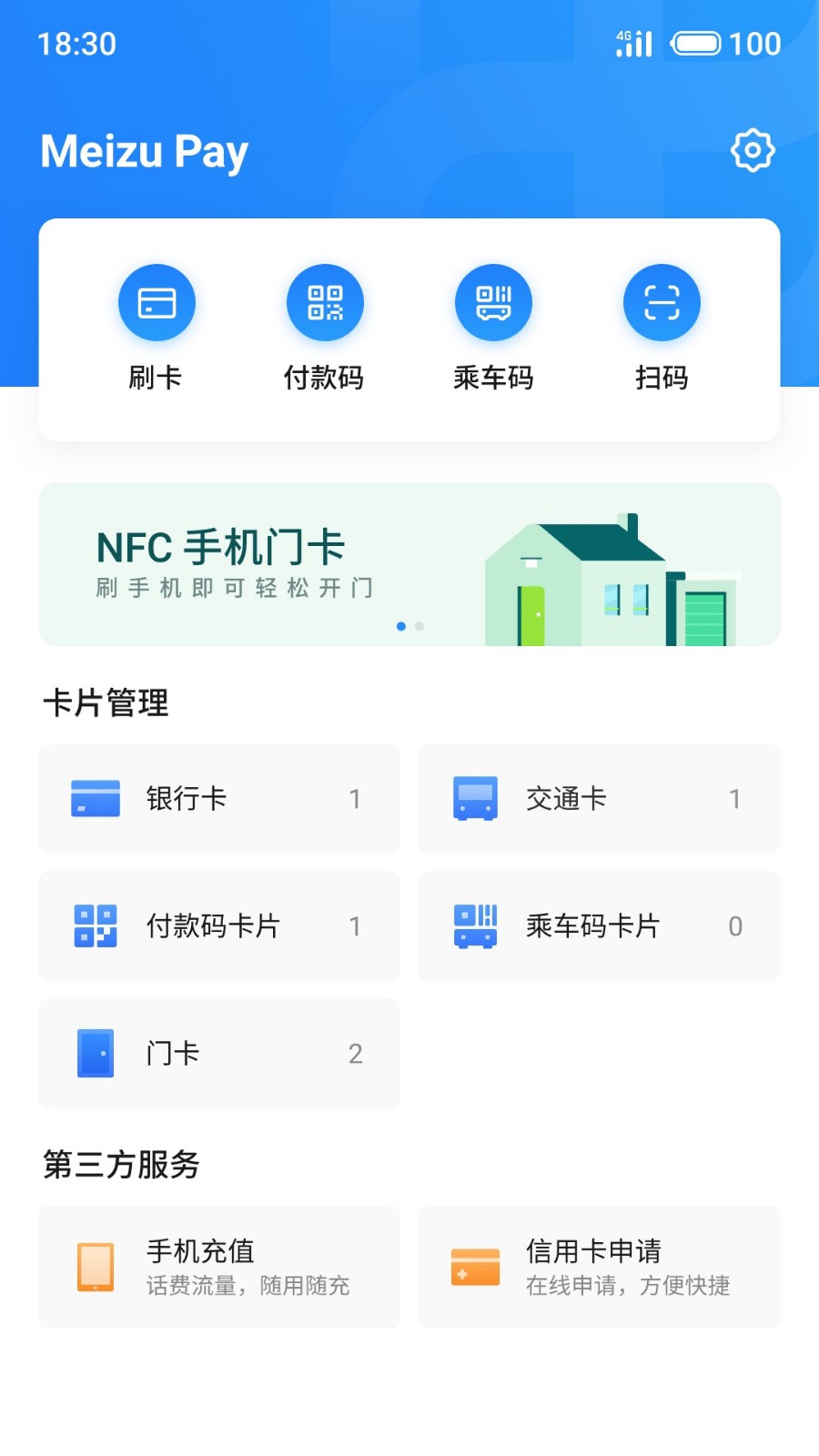This screenshot has width=819, height=1456.
Task: View 付款码卡片 payment code cards
Action: pos(219,926)
